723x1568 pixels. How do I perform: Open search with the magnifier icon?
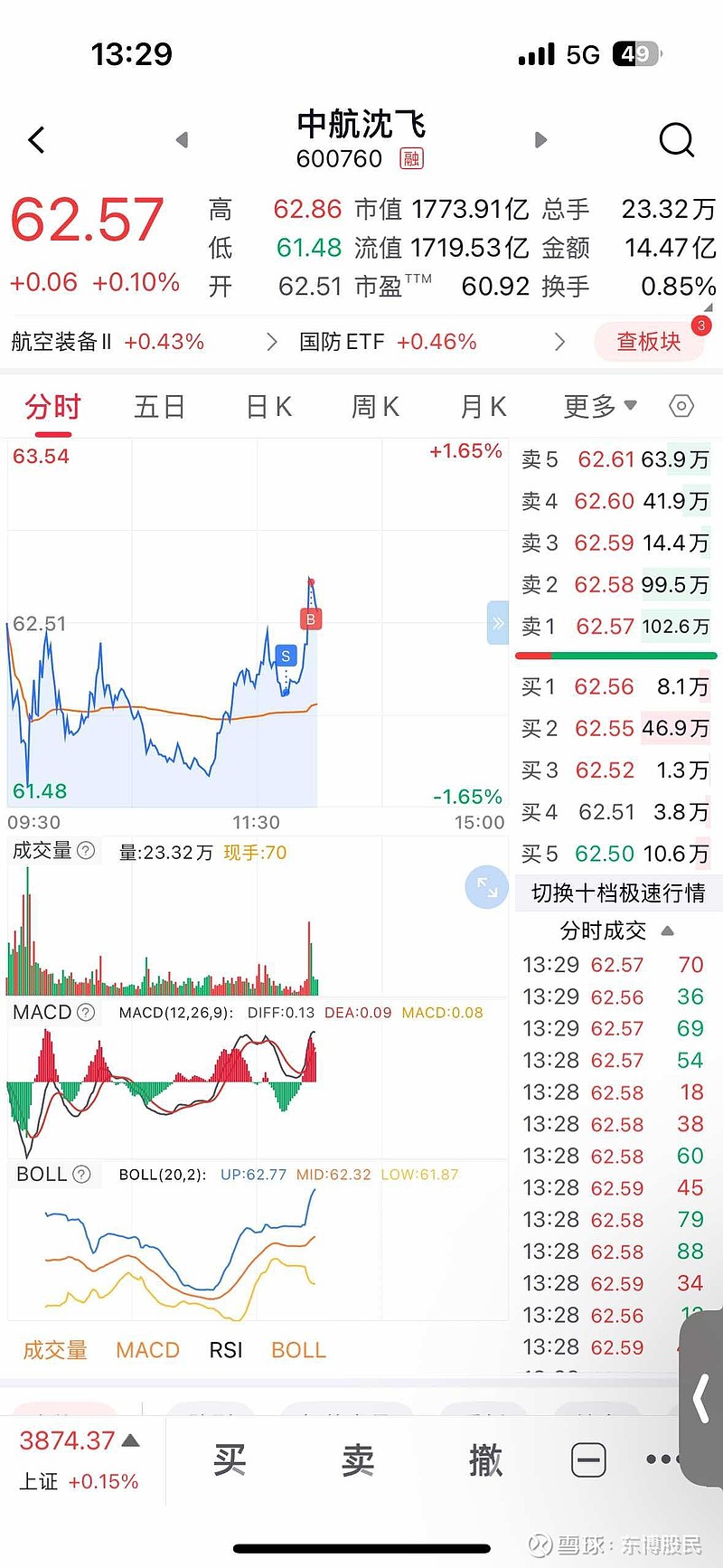pos(676,140)
